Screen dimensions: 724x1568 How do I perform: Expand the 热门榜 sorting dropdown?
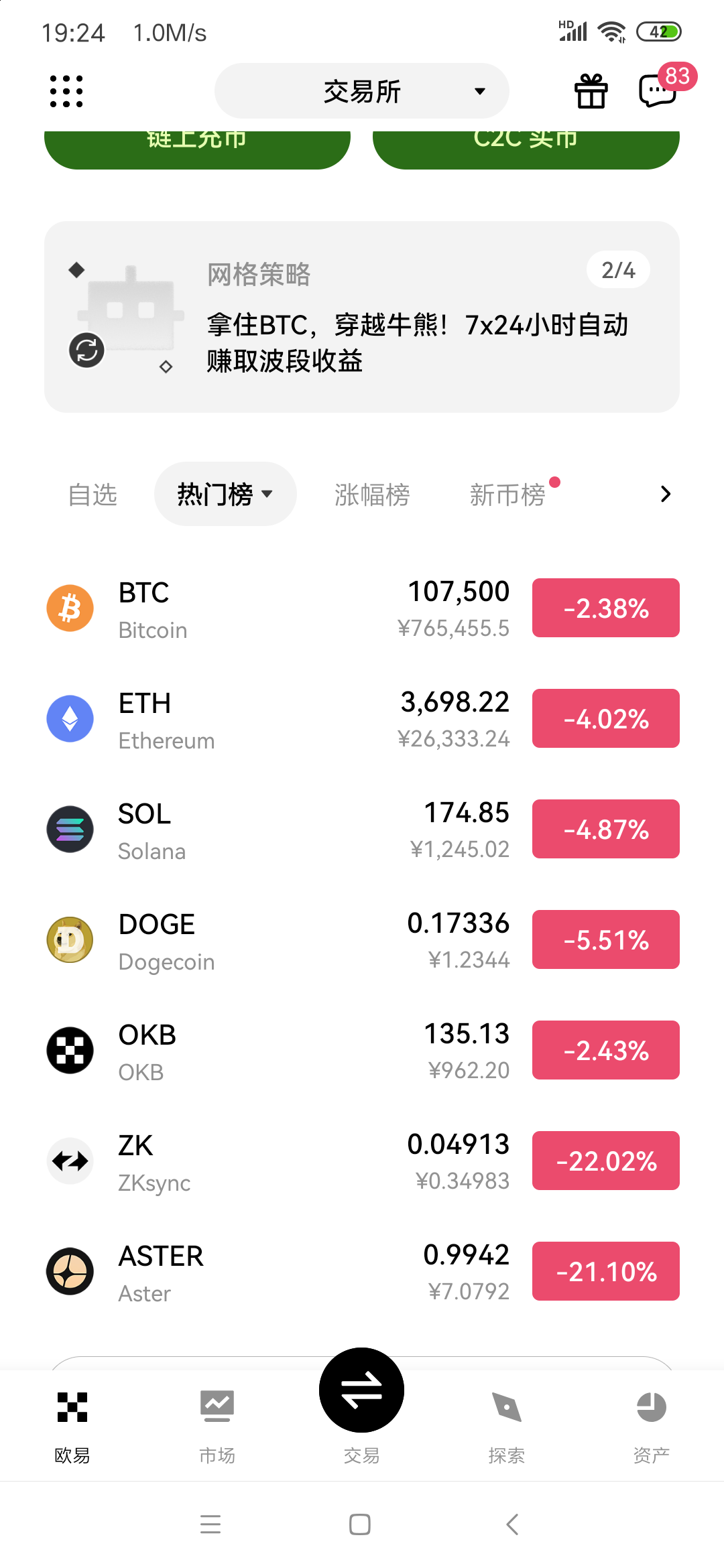pos(225,494)
